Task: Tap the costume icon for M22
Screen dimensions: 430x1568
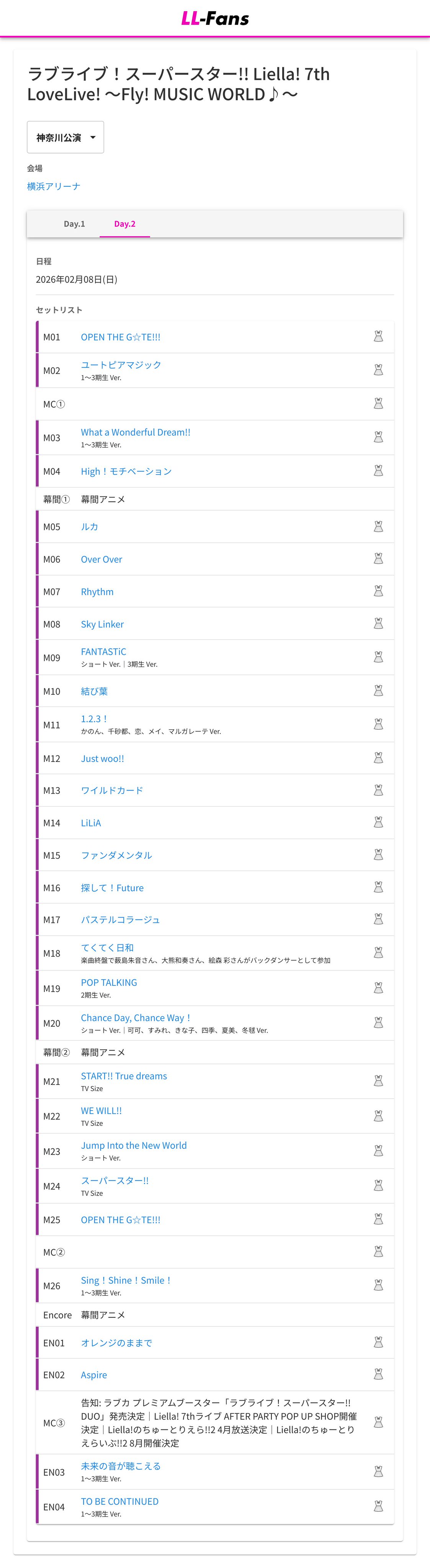Action: (378, 1116)
